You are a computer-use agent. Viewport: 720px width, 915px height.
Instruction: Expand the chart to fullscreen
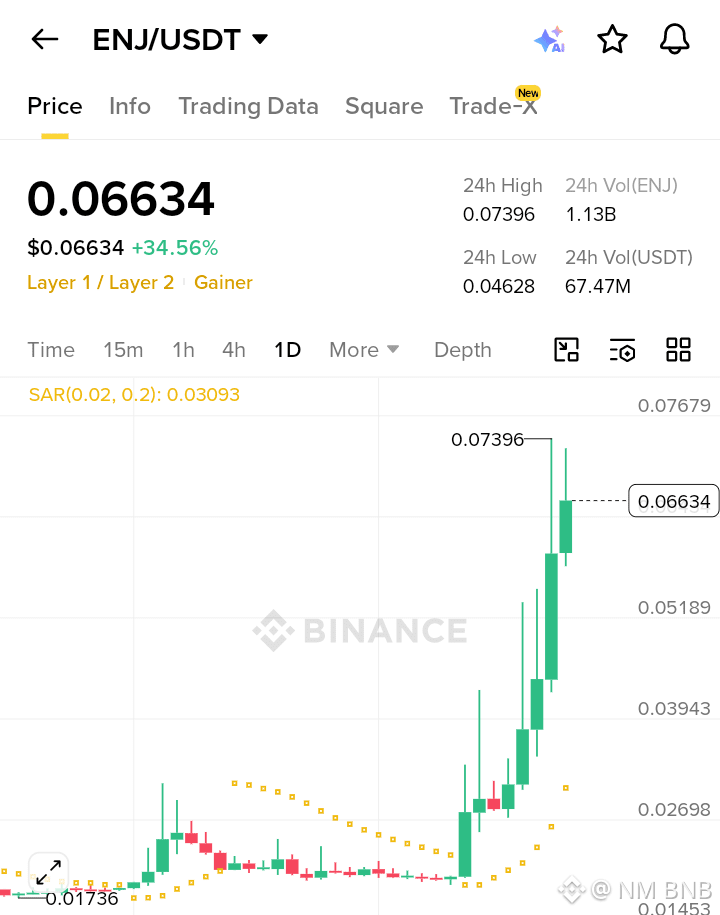pyautogui.click(x=48, y=872)
